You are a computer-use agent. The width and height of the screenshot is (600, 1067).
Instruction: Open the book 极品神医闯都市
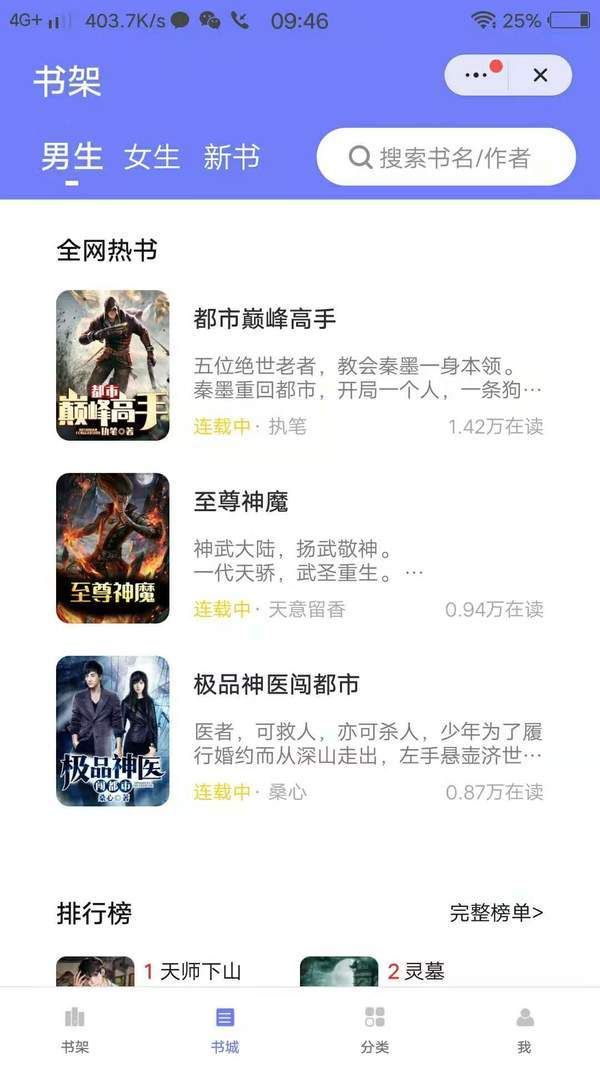276,685
